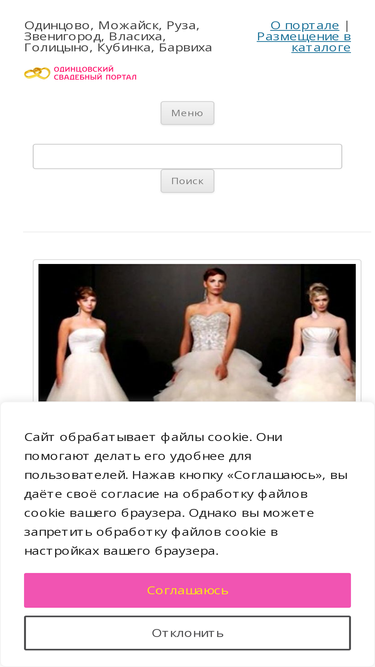This screenshot has height=667, width=375.
Task: Tap the «Меню» button
Action: [x=187, y=113]
